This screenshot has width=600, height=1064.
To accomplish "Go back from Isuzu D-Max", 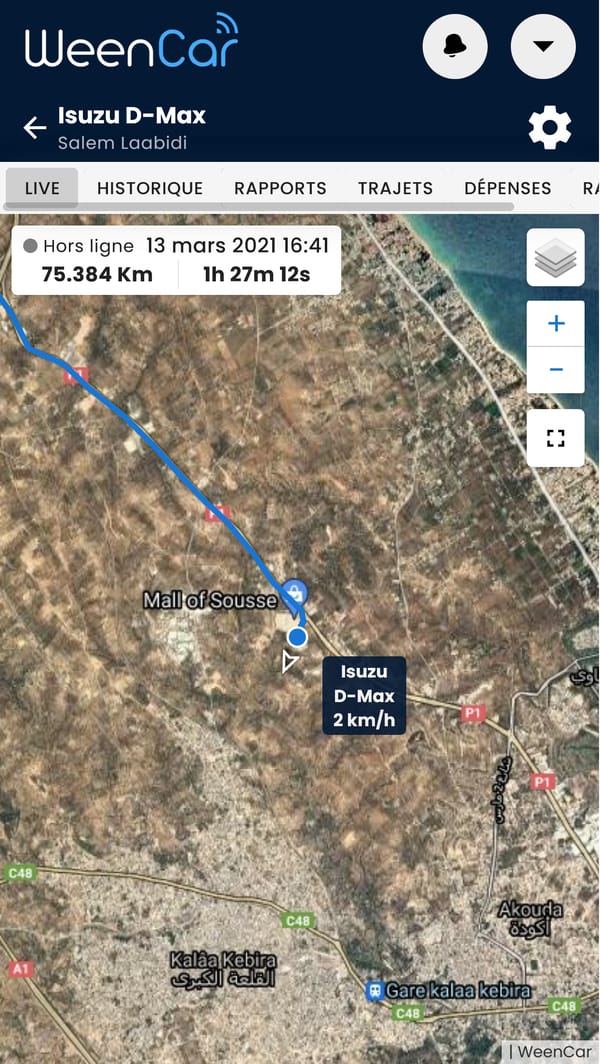I will click(35, 128).
